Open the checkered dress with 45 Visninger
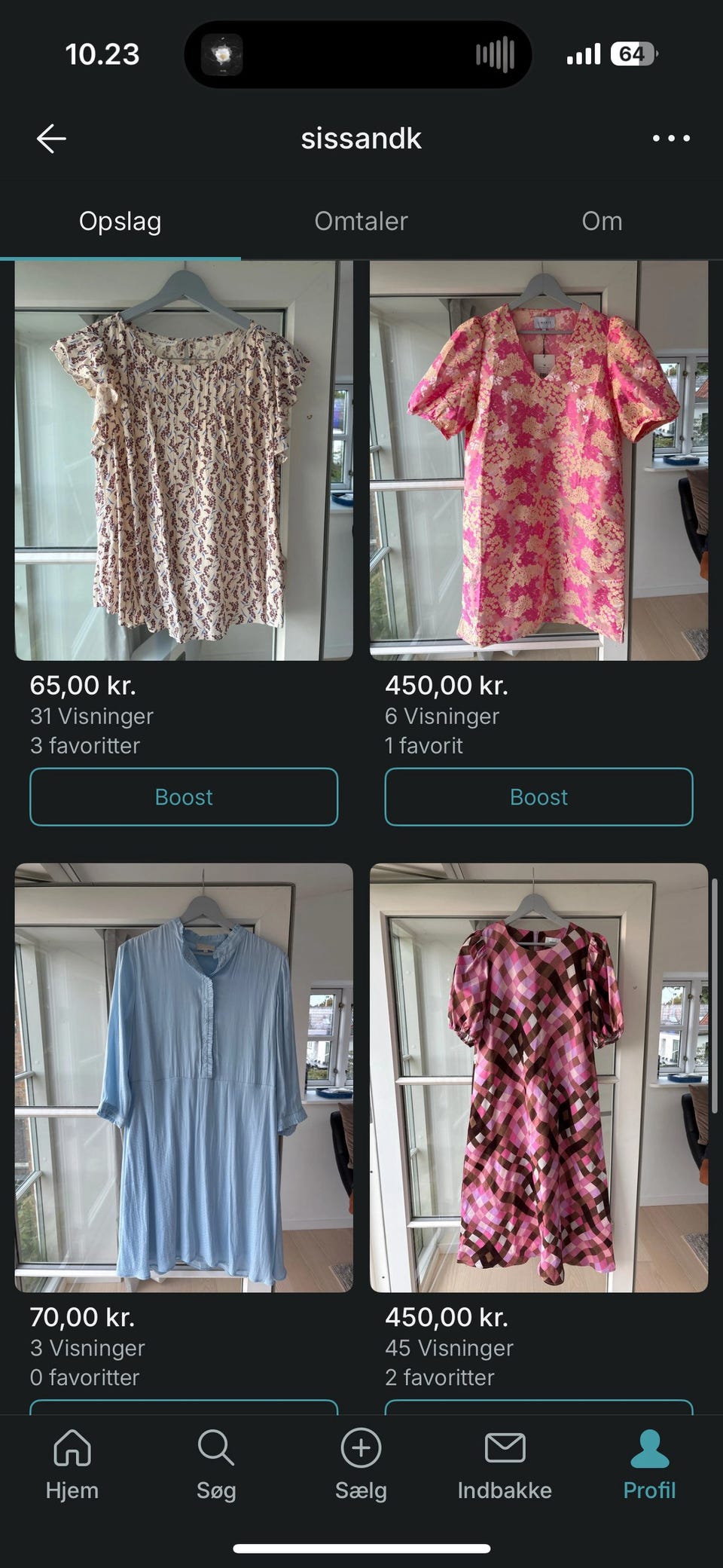Screen dimensions: 723x1568 coord(538,1077)
